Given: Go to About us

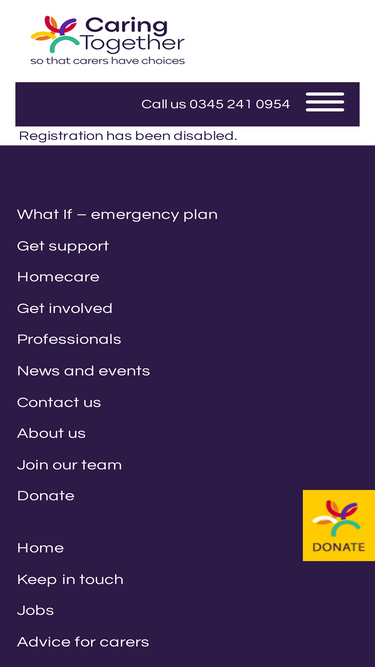Looking at the screenshot, I should (x=51, y=433).
